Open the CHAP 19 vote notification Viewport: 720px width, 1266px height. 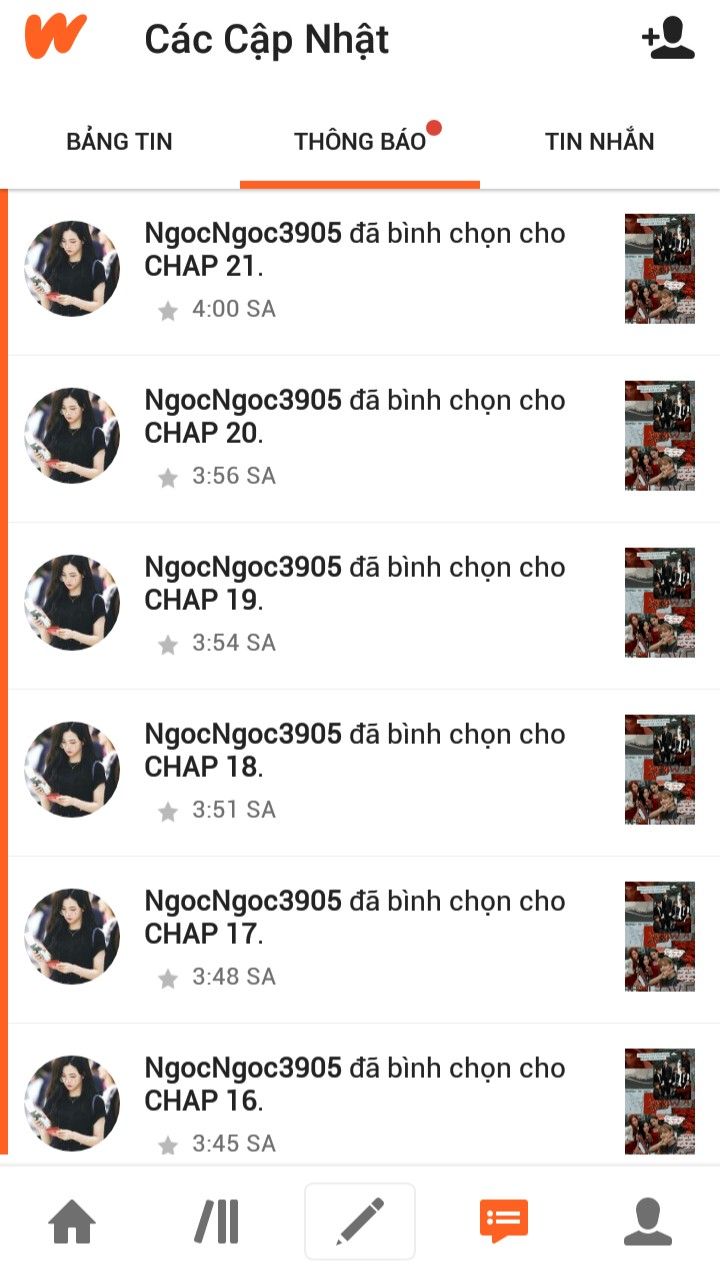(x=355, y=584)
